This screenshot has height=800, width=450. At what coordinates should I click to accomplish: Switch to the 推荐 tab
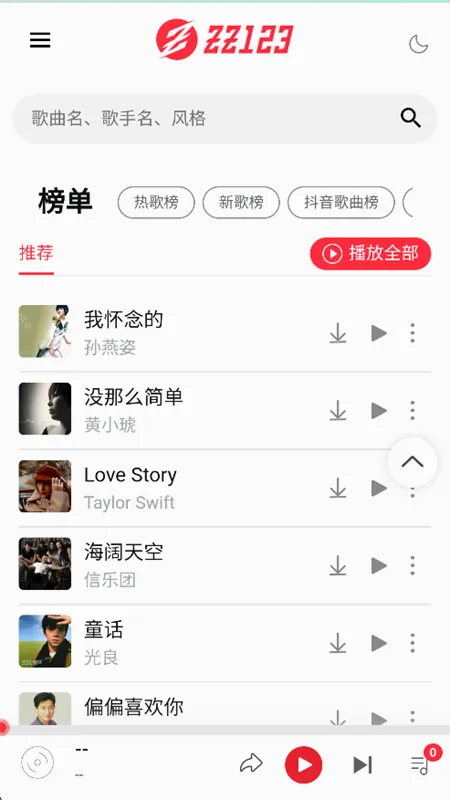point(36,253)
